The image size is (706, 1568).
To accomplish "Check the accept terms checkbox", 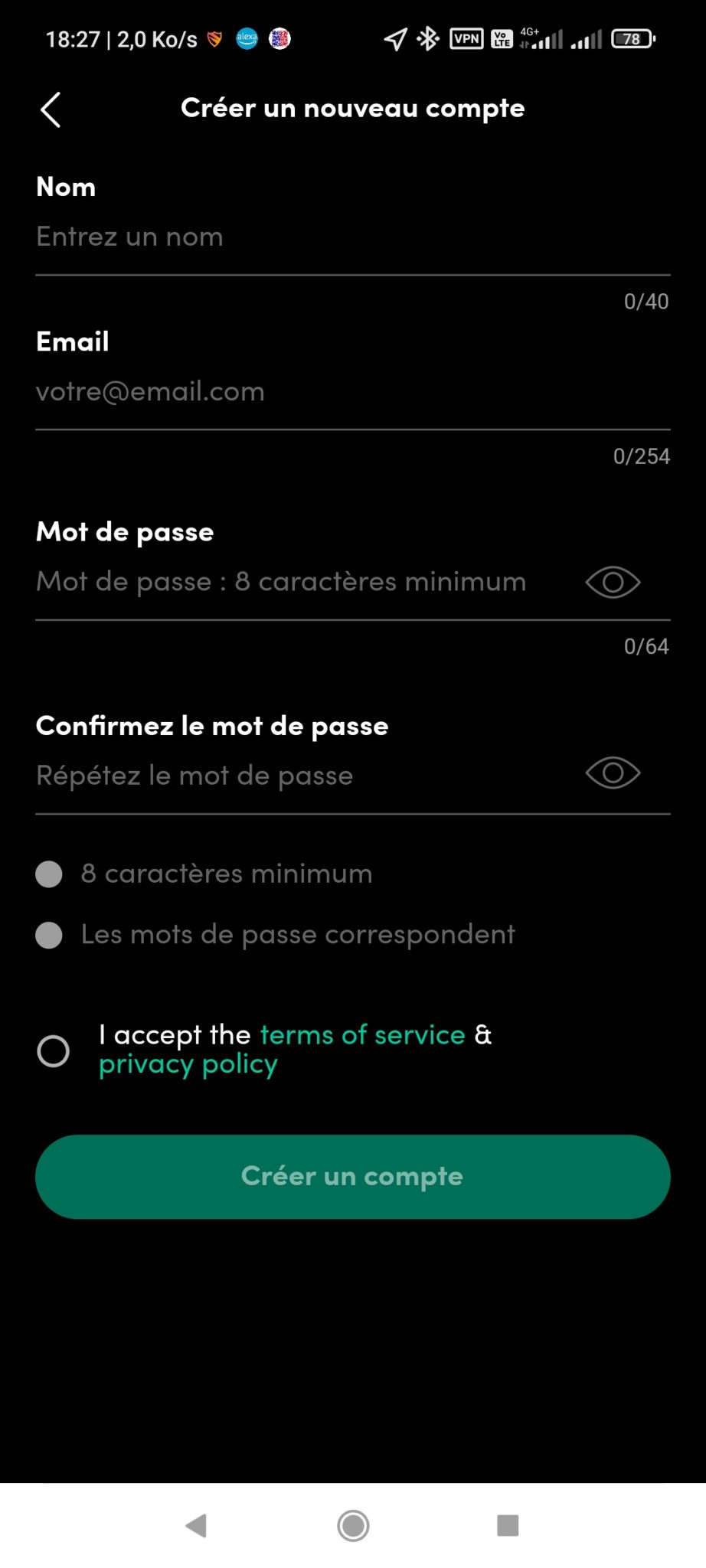I will point(53,1050).
